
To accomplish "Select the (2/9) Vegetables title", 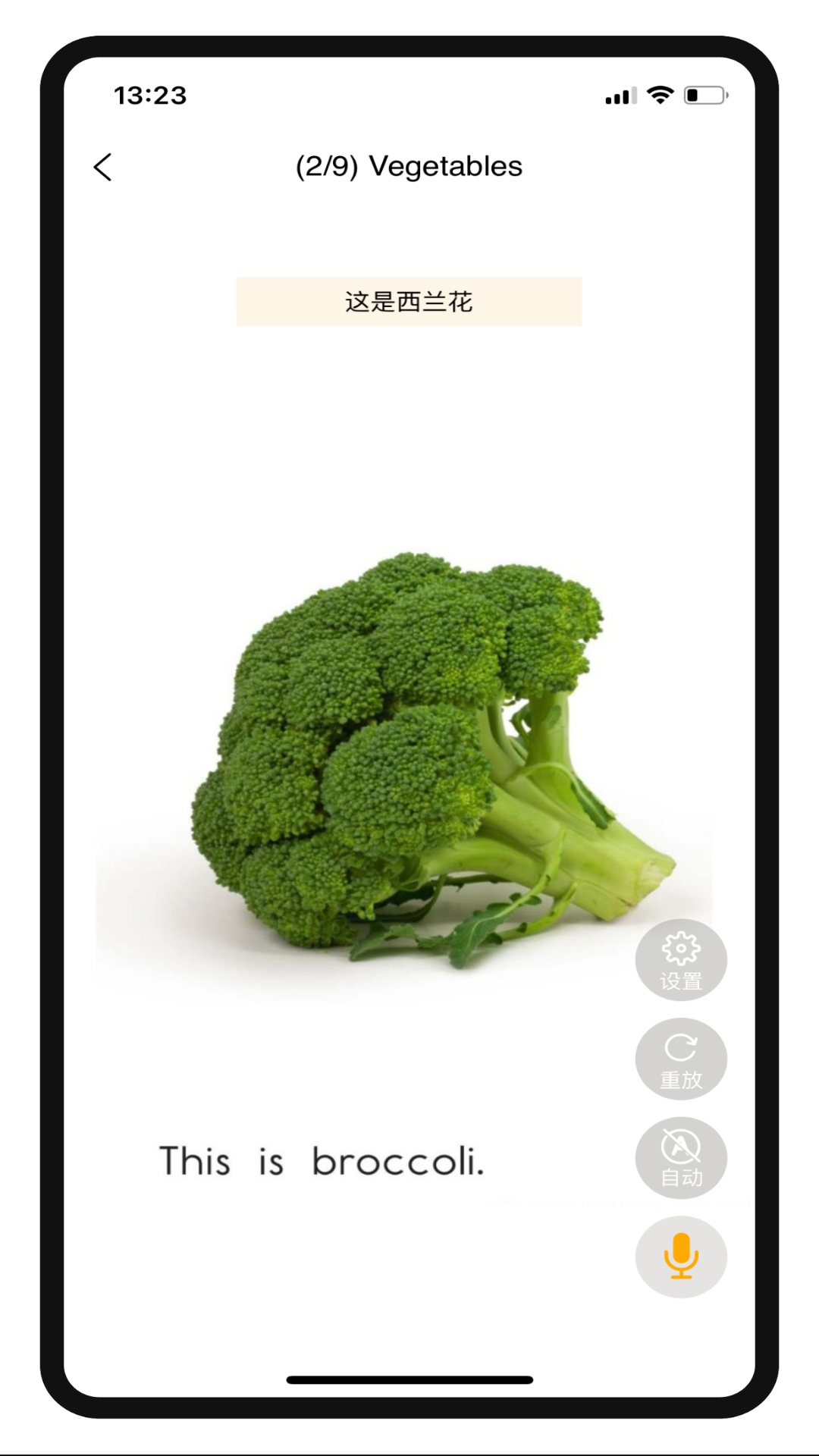I will point(409,165).
